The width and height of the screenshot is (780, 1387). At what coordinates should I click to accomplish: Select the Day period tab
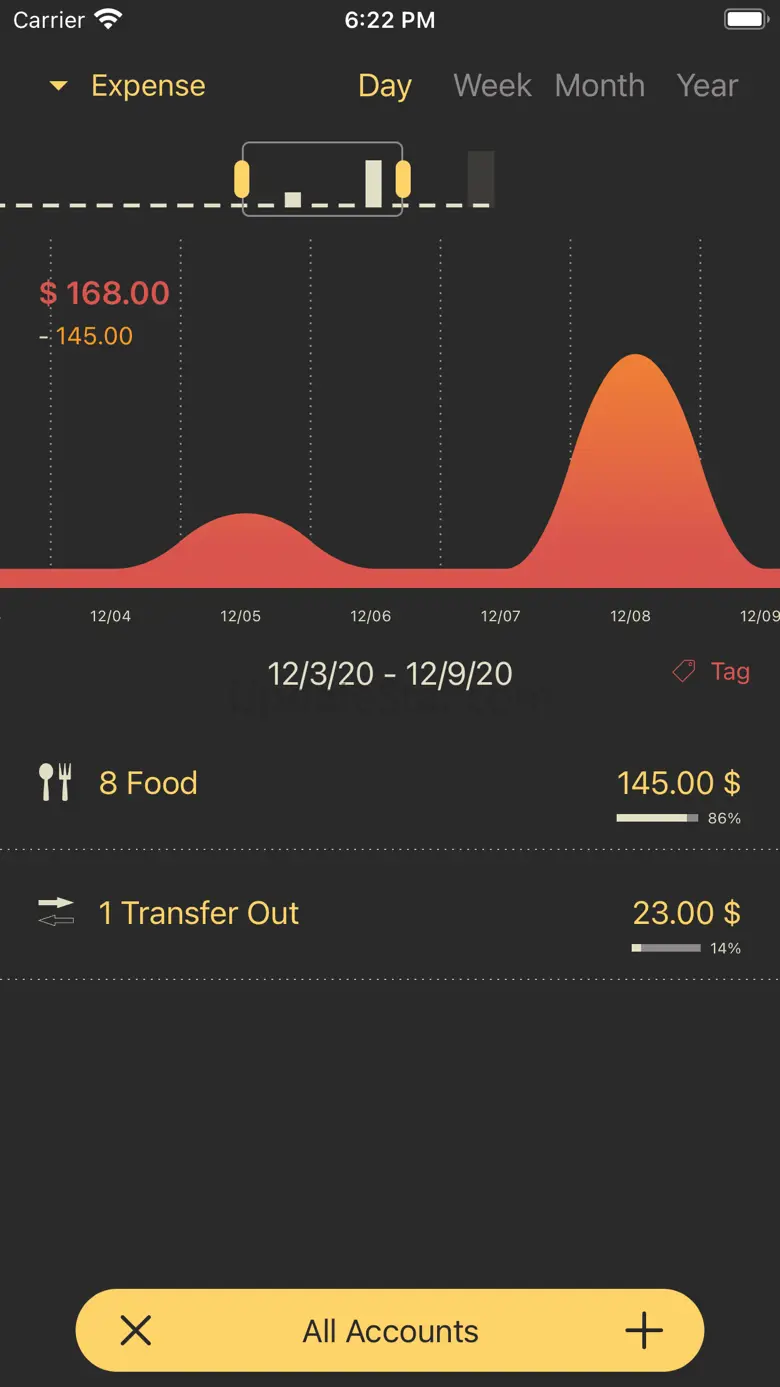point(385,86)
